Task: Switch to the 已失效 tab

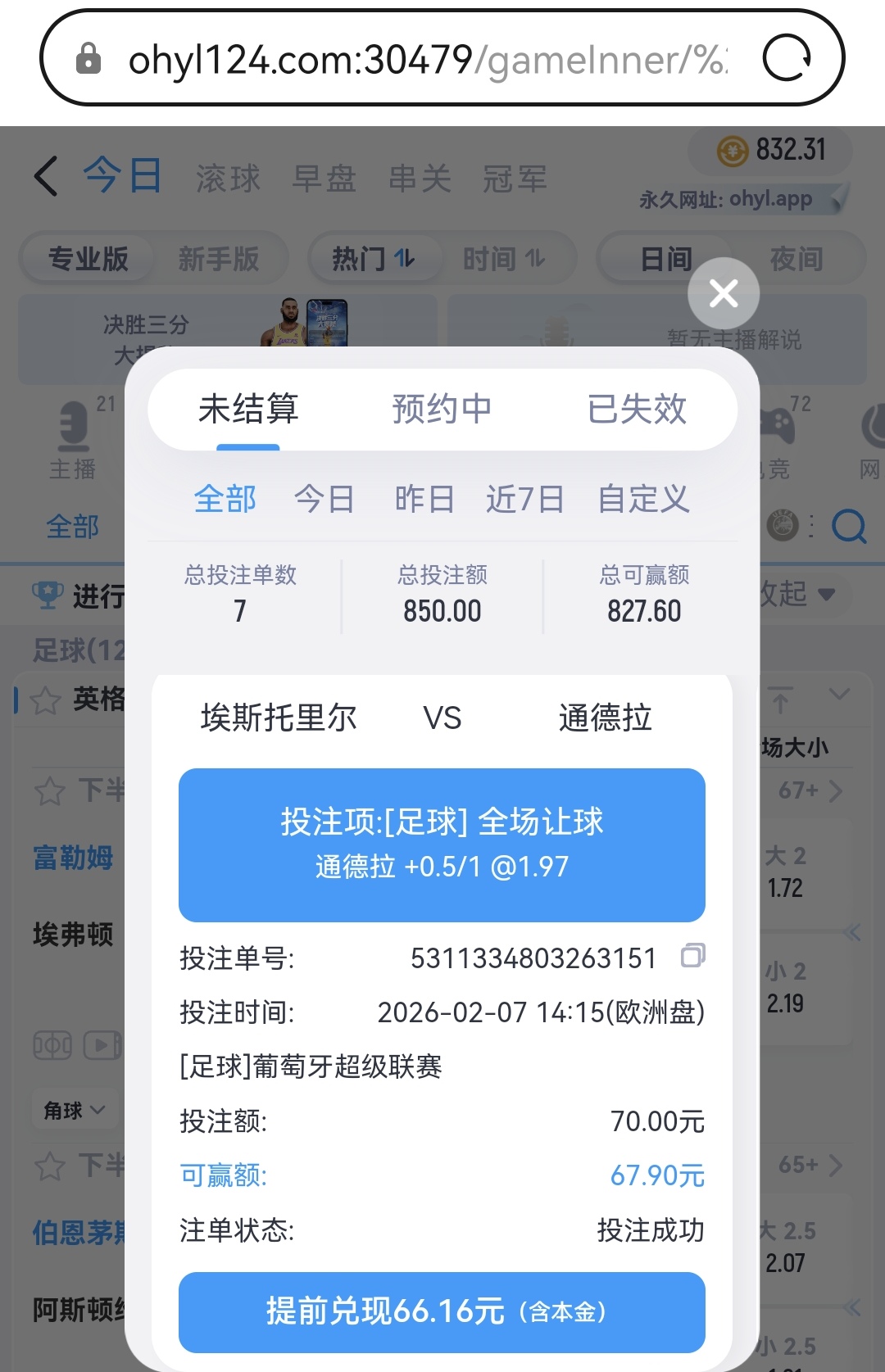Action: click(x=637, y=409)
